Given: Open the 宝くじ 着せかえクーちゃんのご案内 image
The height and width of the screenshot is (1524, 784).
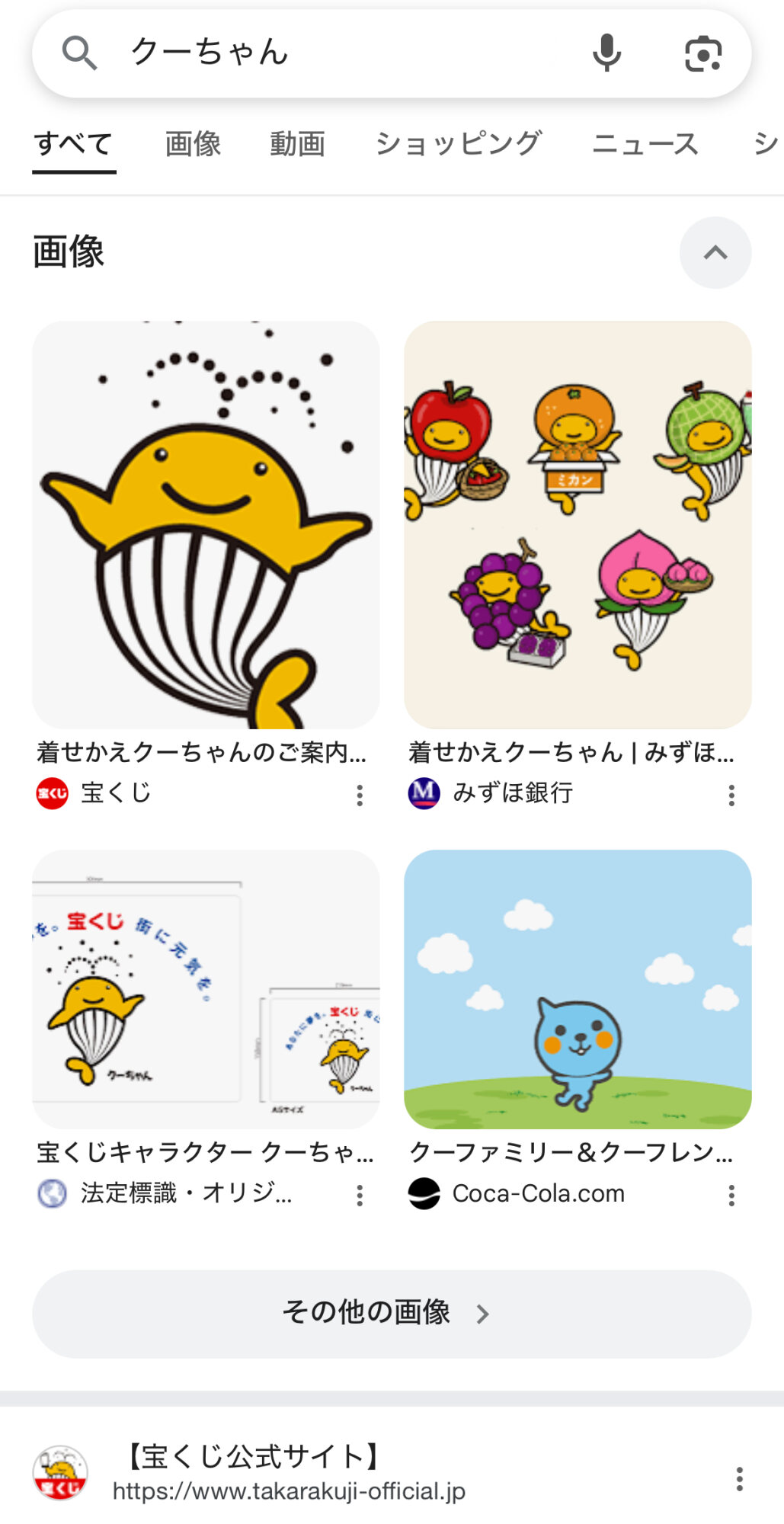Looking at the screenshot, I should (206, 525).
